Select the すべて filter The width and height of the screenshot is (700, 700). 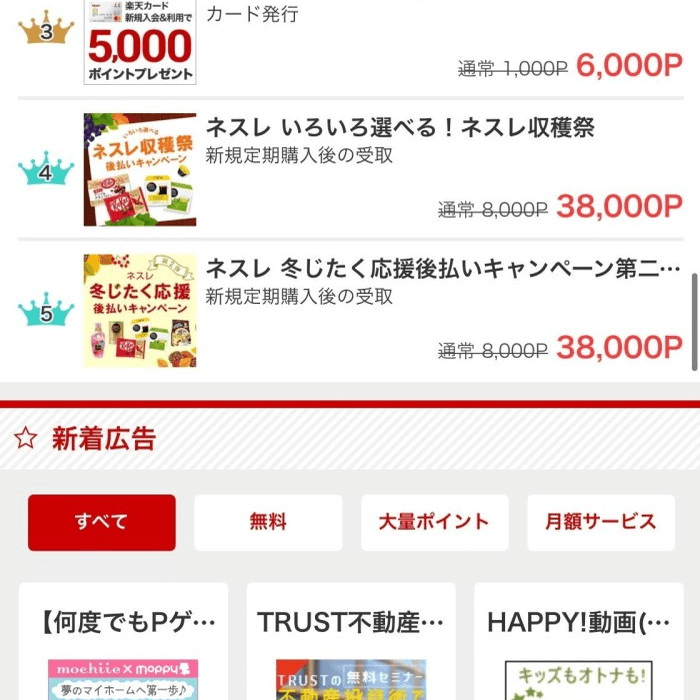(x=101, y=522)
